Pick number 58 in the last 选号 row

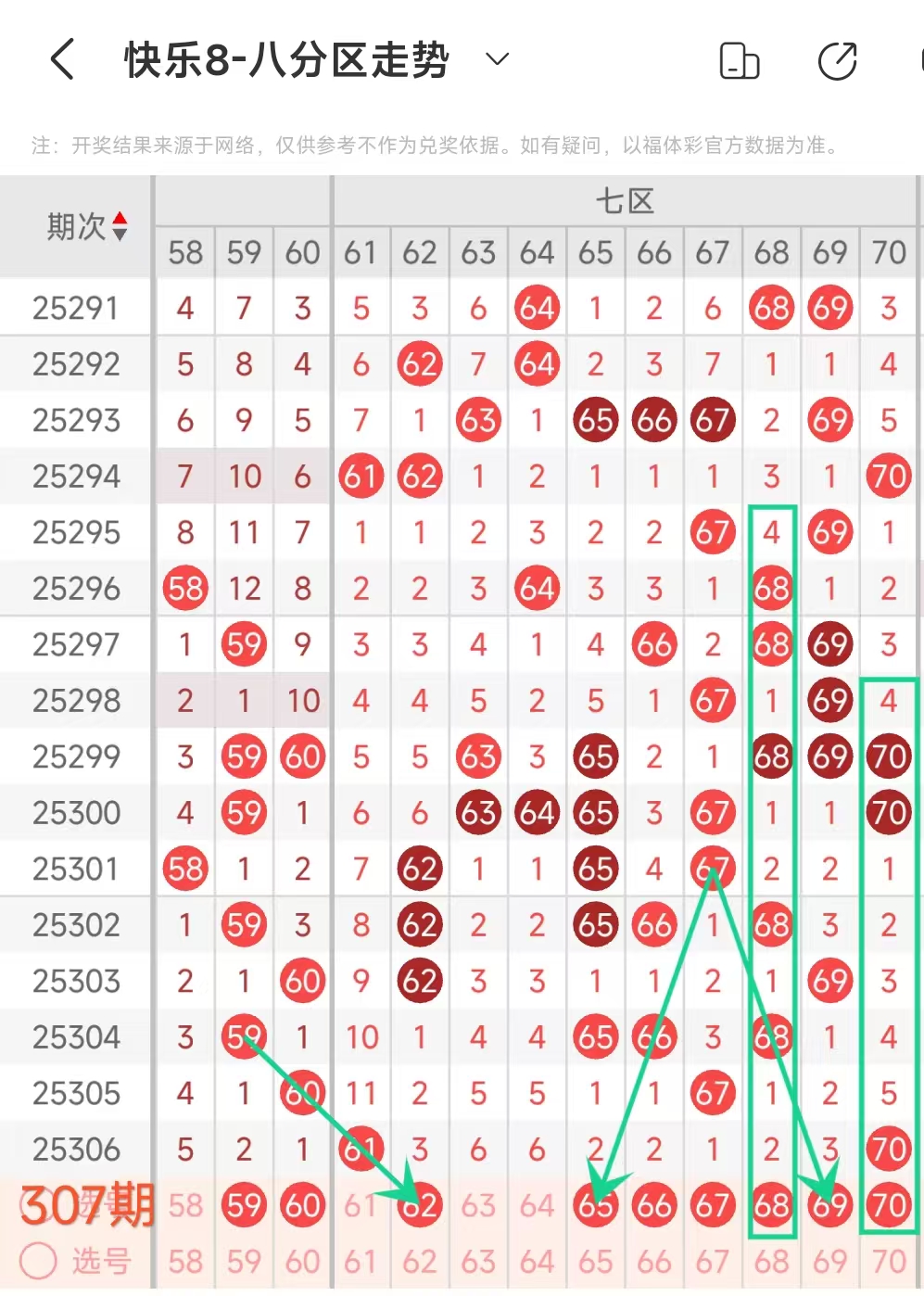tap(185, 1261)
